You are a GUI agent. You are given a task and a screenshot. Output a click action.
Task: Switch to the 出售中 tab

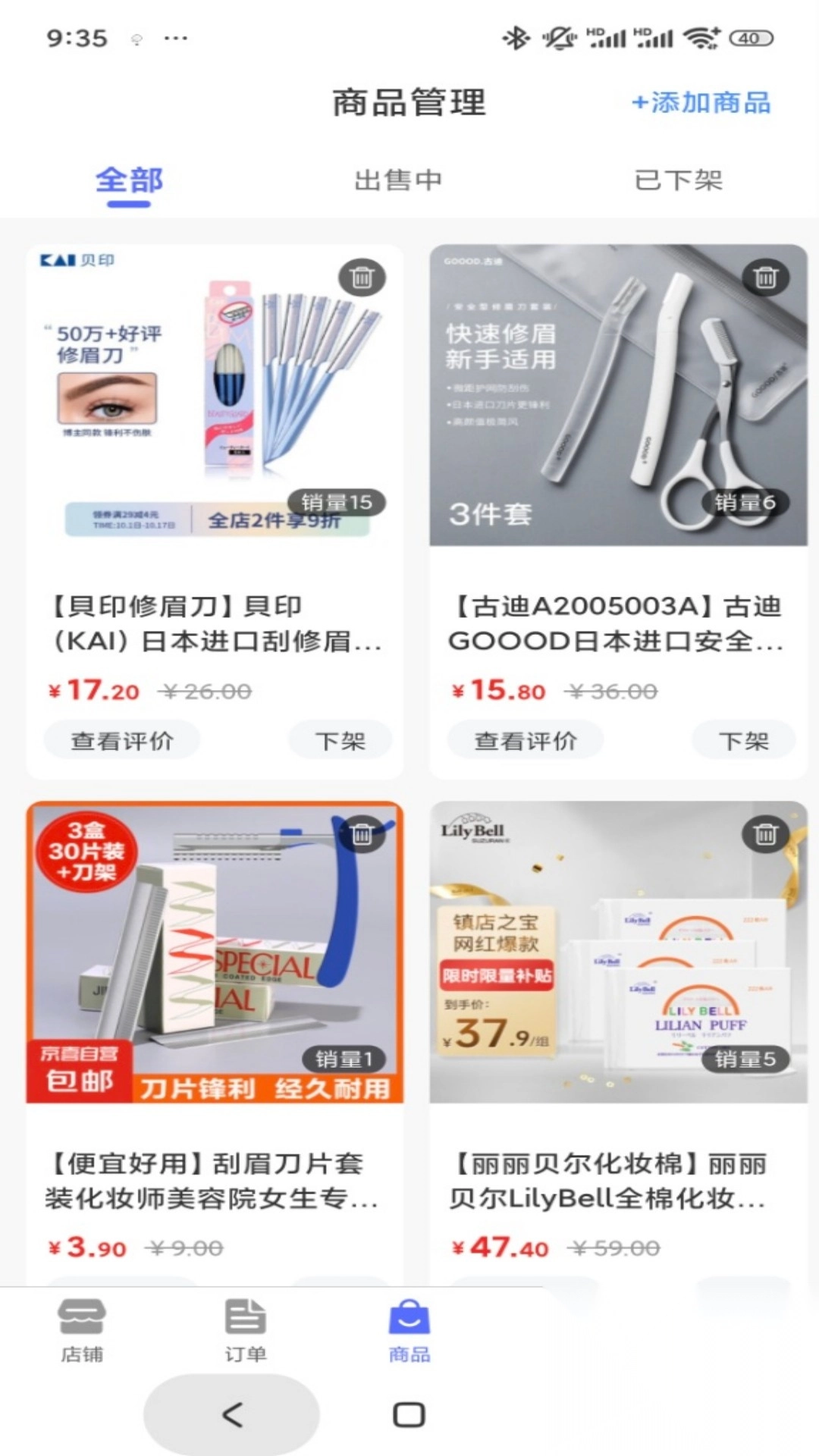coord(397,180)
